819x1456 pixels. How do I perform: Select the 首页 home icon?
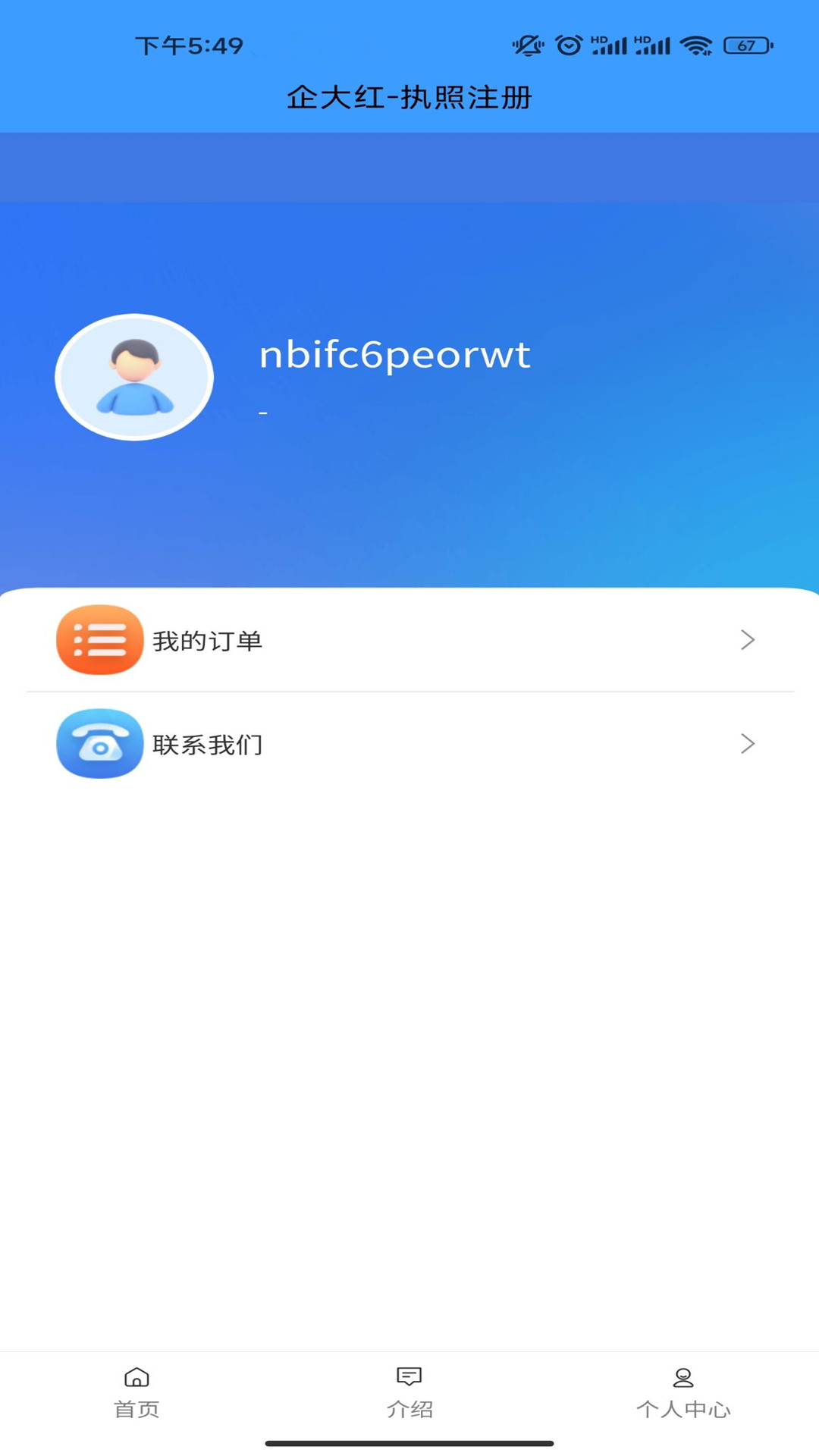[136, 1376]
